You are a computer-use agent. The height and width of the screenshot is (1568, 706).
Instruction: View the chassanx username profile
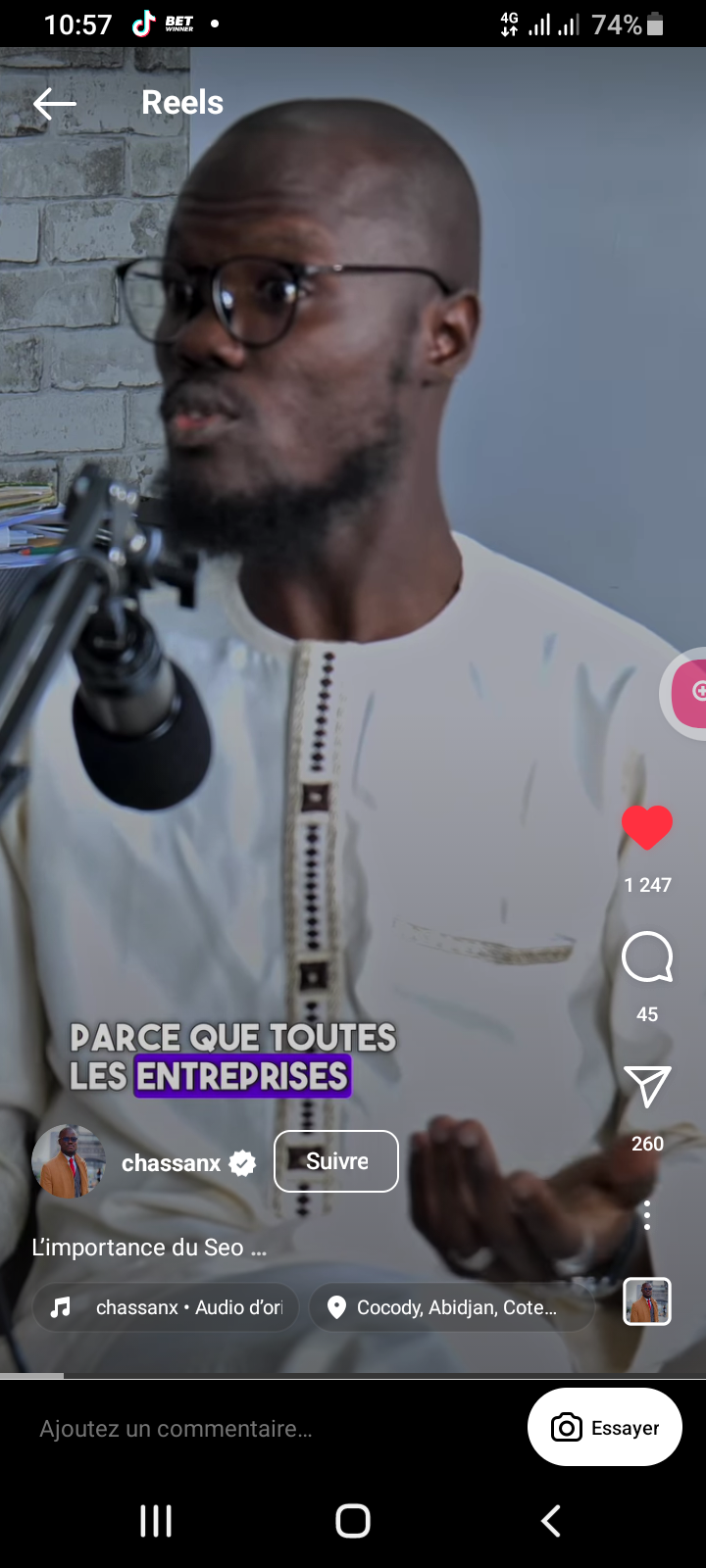tap(172, 1163)
